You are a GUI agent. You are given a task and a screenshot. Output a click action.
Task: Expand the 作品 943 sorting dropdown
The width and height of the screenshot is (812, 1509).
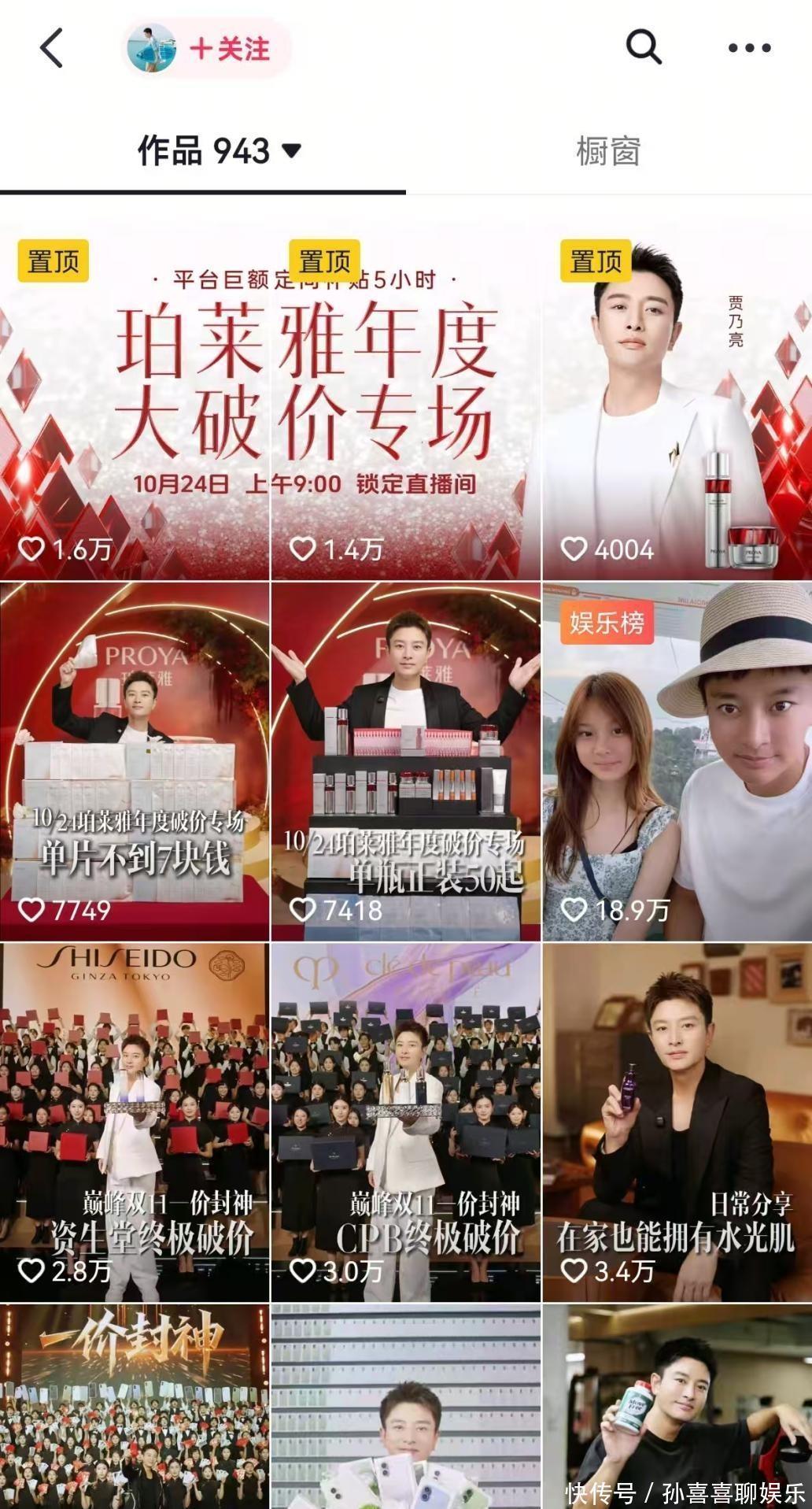point(220,150)
